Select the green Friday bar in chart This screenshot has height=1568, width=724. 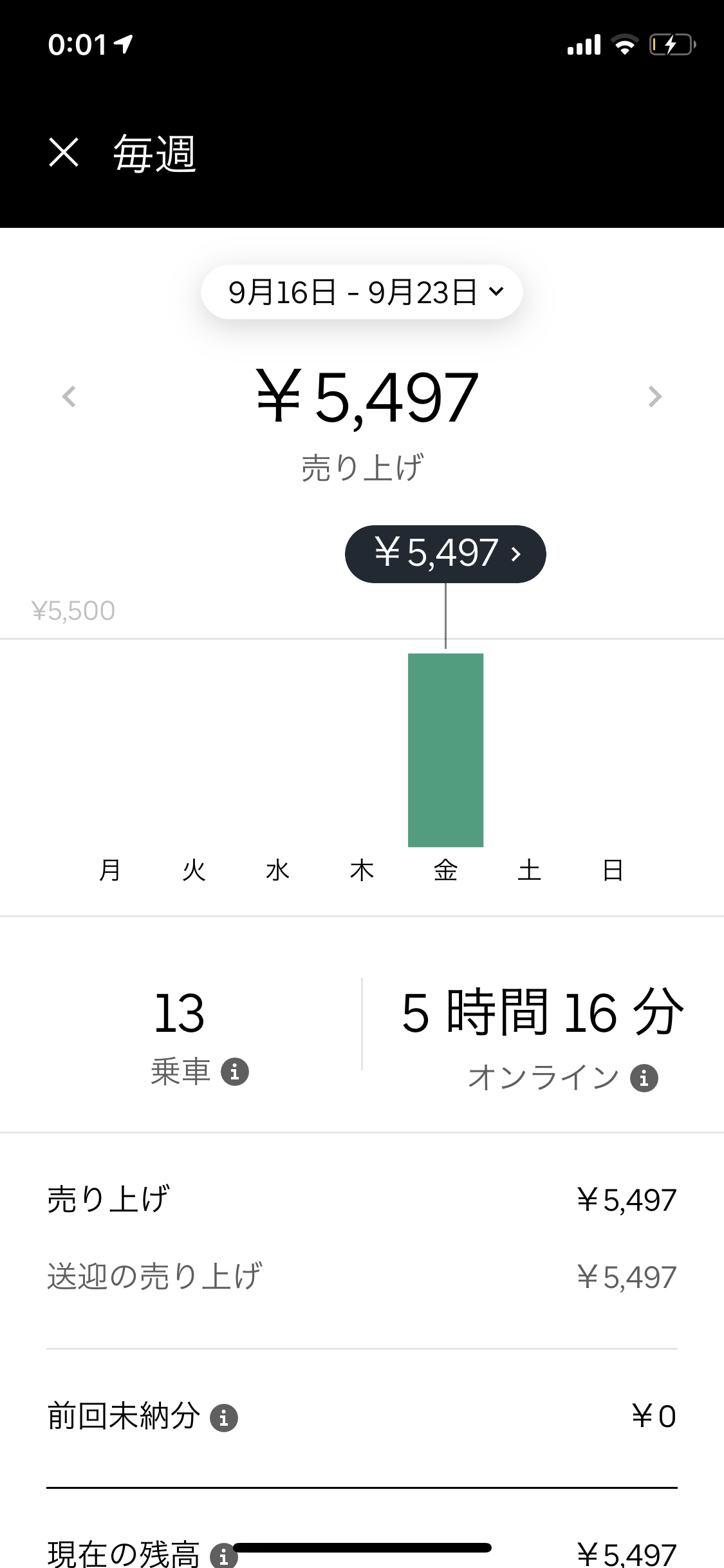445,750
